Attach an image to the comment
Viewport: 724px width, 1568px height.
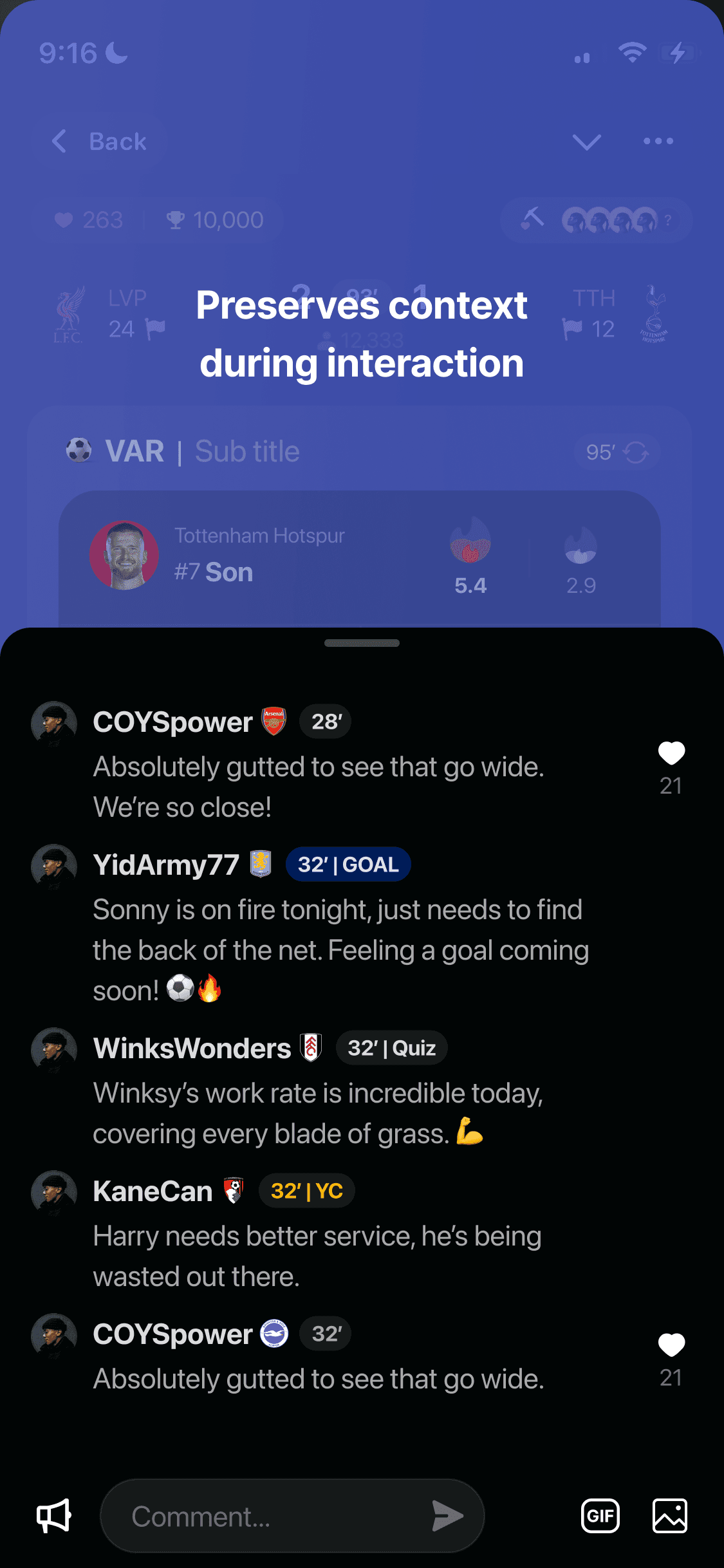(x=670, y=1516)
